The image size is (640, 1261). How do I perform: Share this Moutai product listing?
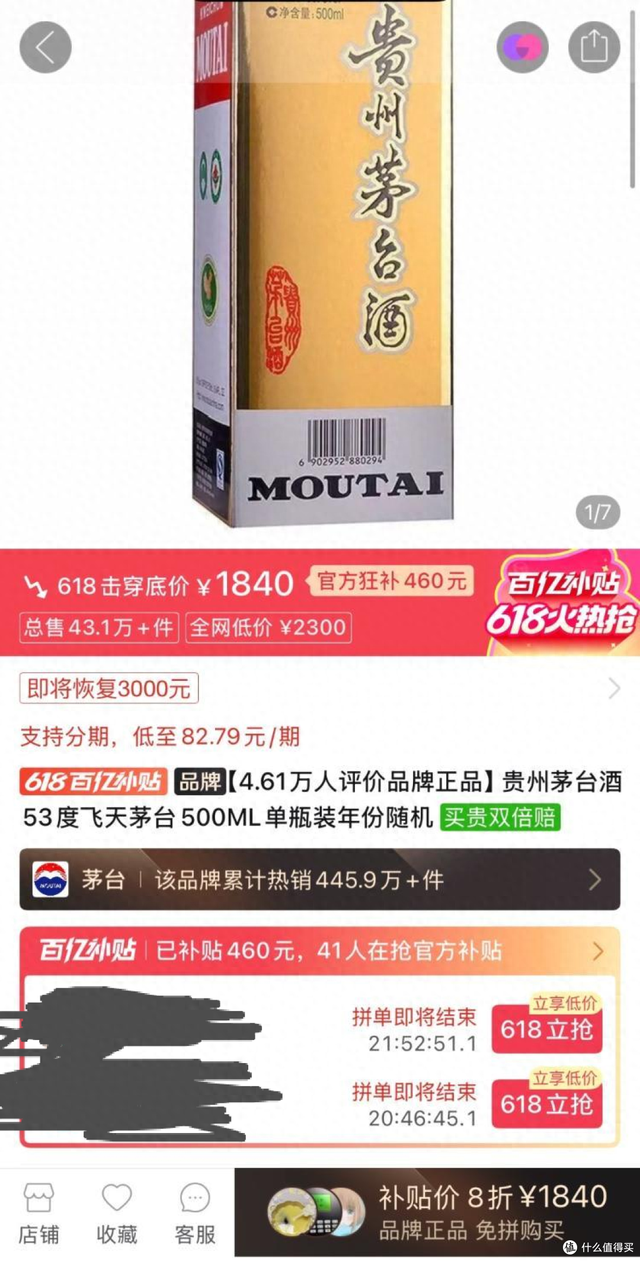pyautogui.click(x=595, y=46)
